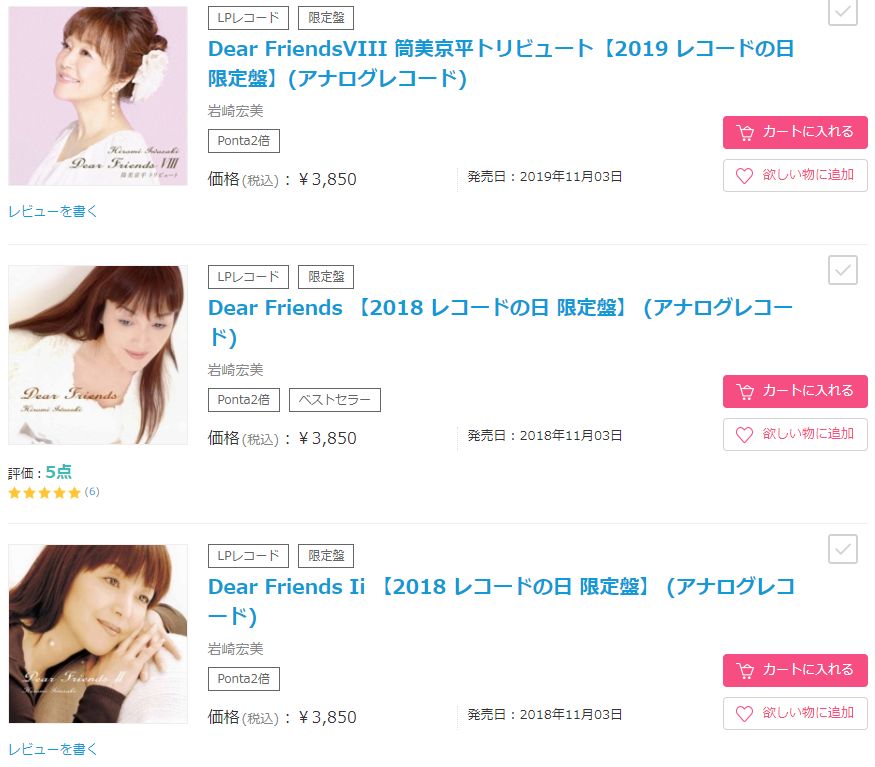Open the Dear FriendsVIII album cover
Viewport: 875px width, 767px height.
[98, 95]
